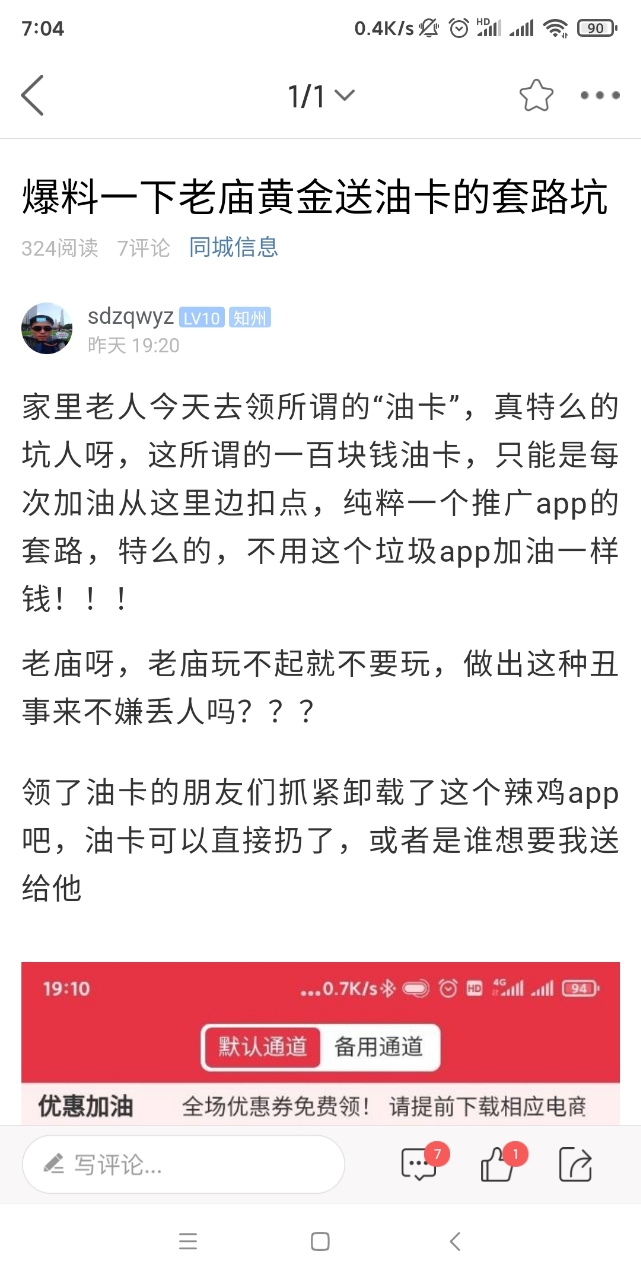Open the three-dot overflow menu
The image size is (641, 1280).
(600, 96)
